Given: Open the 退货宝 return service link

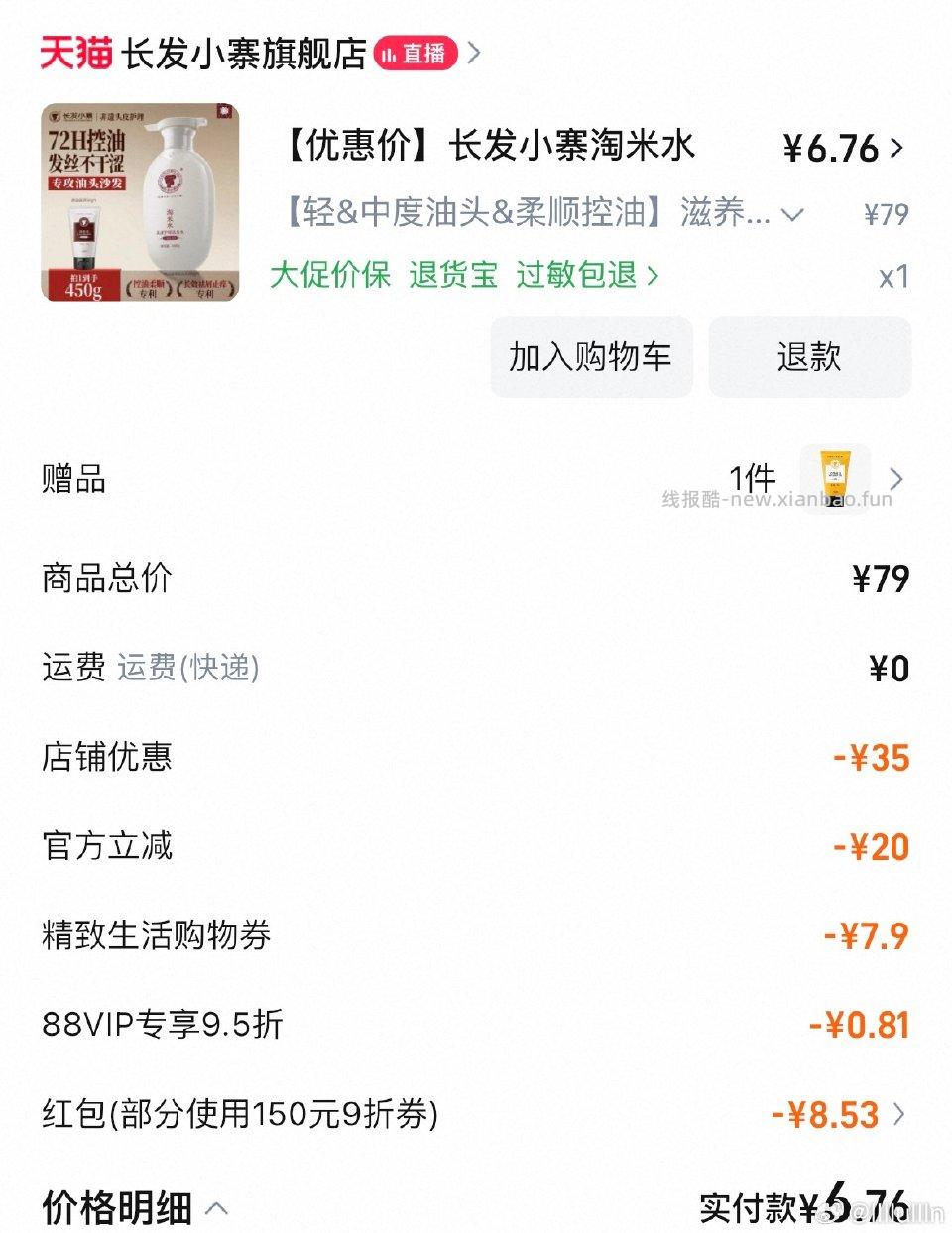Looking at the screenshot, I should click(x=451, y=276).
